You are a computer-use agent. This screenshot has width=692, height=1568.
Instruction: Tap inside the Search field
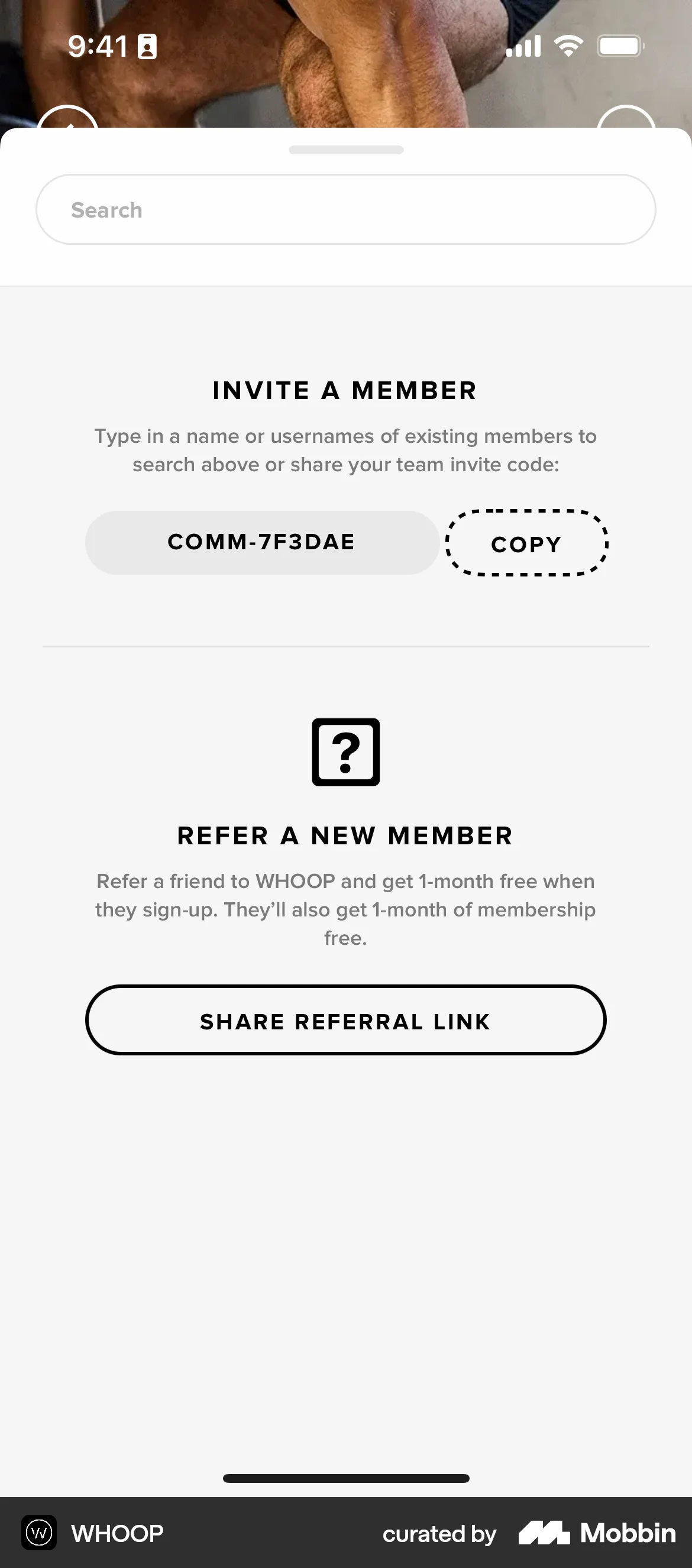click(x=345, y=209)
